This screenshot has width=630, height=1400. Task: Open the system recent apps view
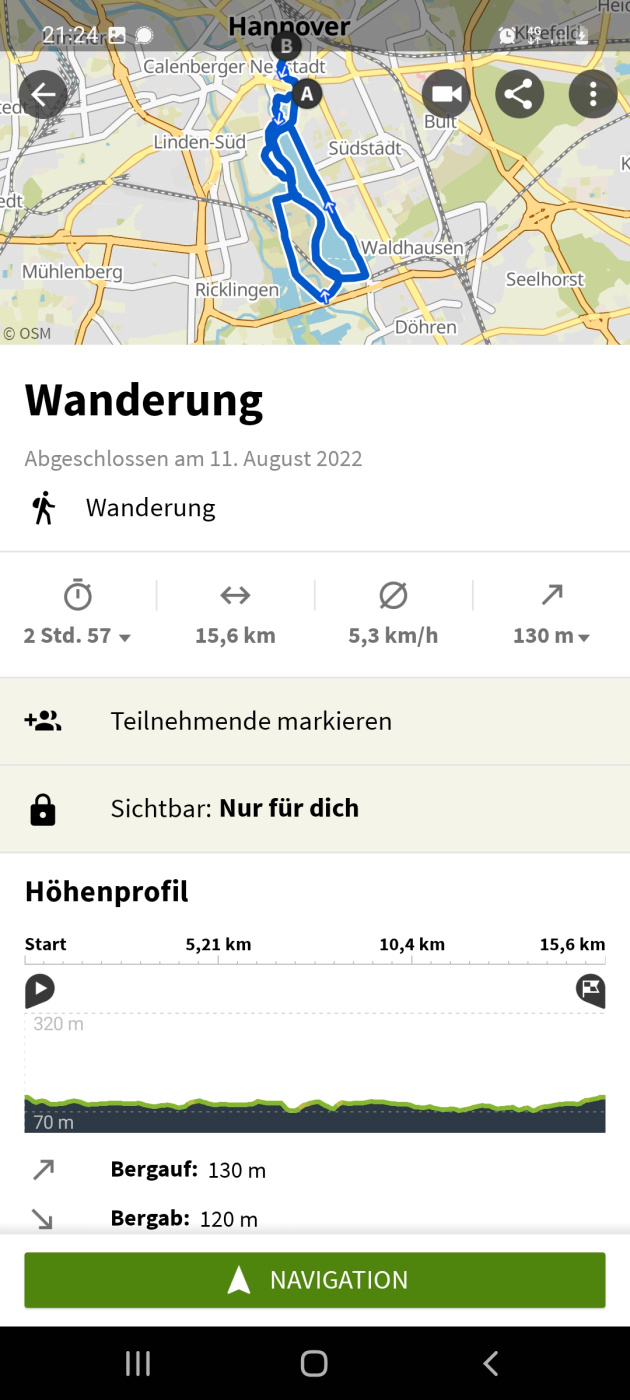pyautogui.click(x=138, y=1363)
